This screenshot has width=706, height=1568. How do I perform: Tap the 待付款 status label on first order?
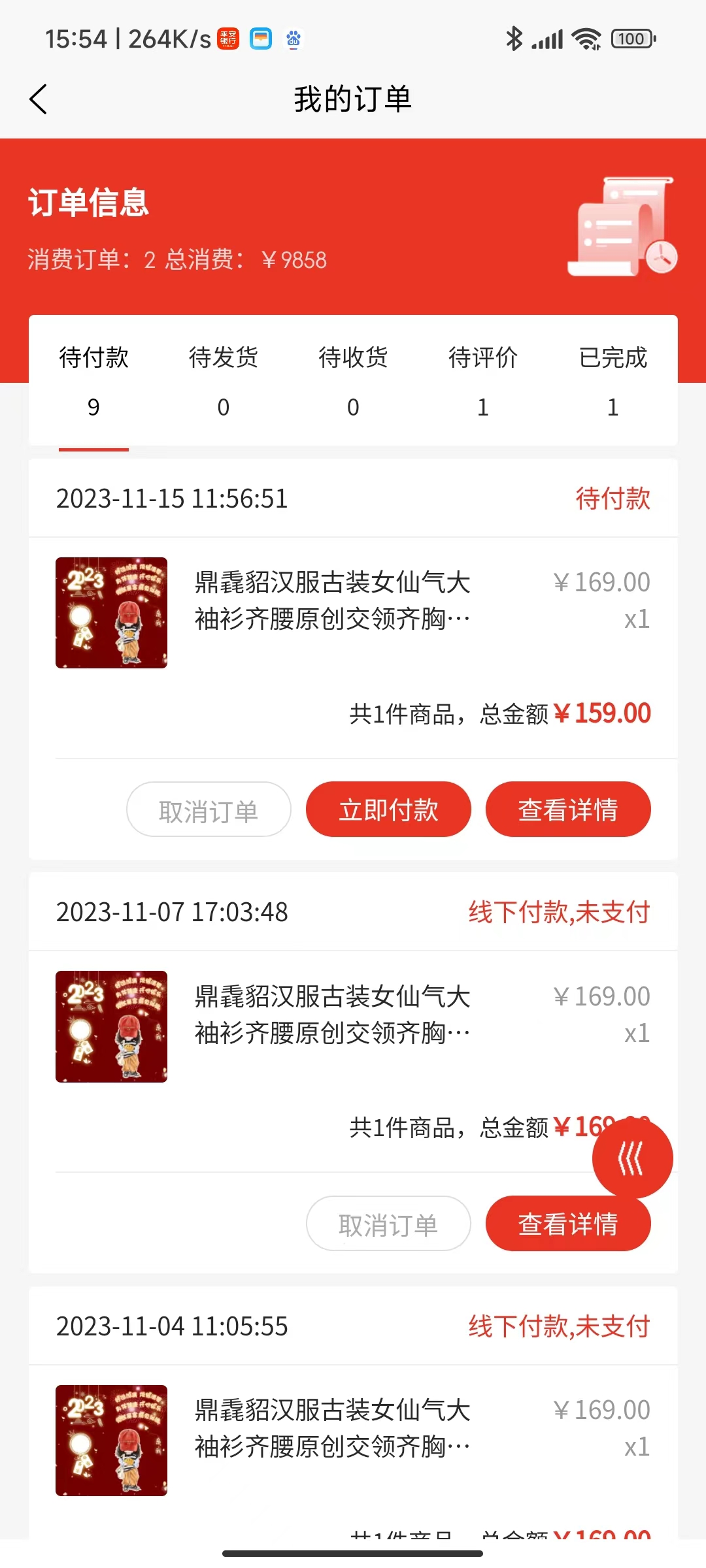point(613,498)
